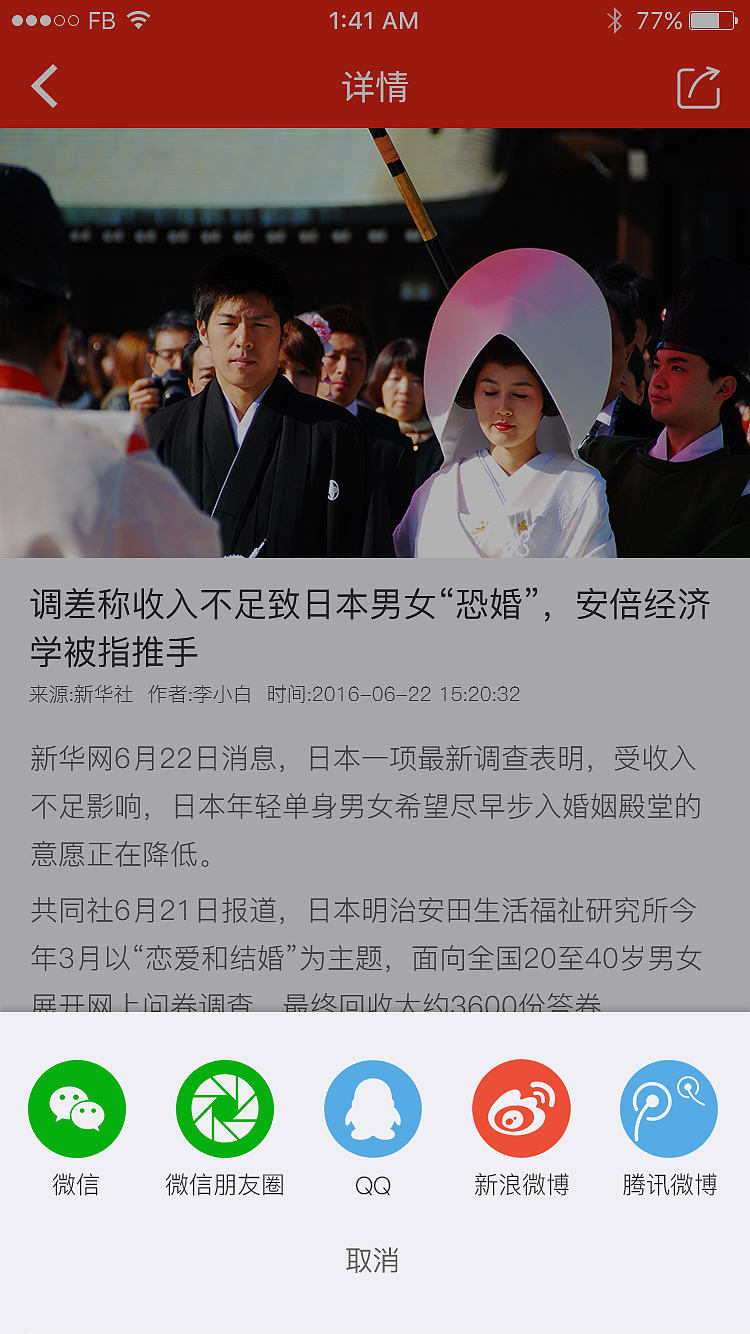Tap the wedding photo at article top
This screenshot has width=750, height=1334.
pyautogui.click(x=375, y=345)
